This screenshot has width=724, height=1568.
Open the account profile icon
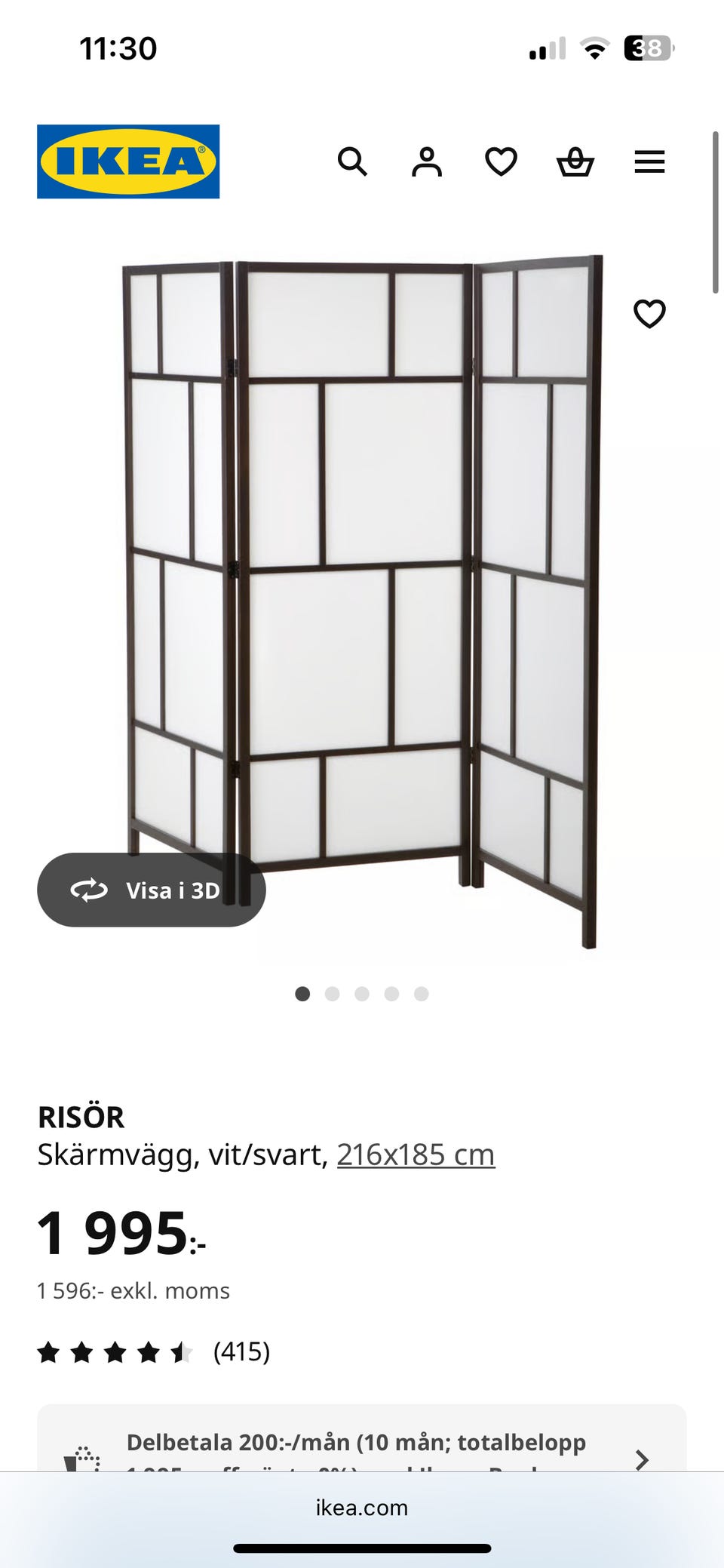[426, 161]
